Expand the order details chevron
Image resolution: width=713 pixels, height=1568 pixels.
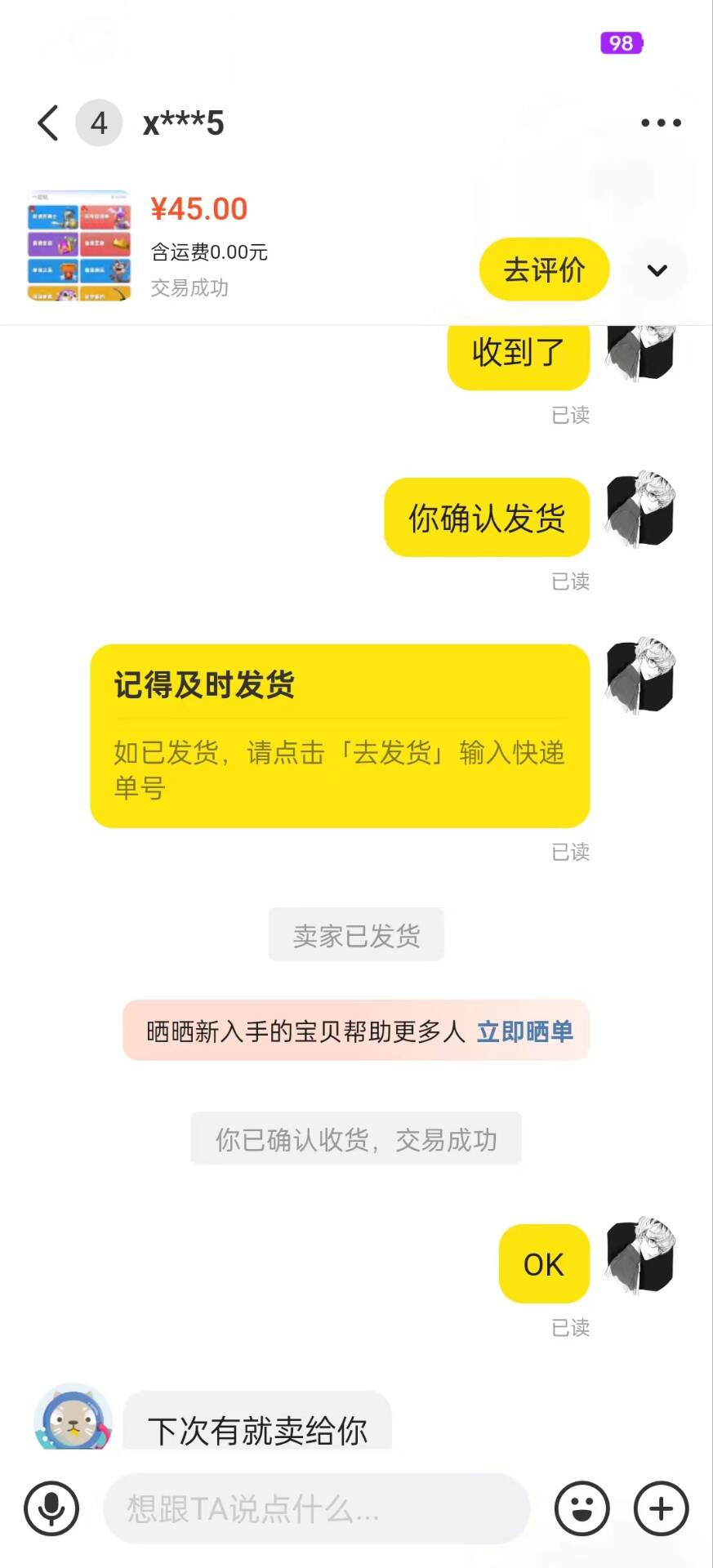coord(657,270)
